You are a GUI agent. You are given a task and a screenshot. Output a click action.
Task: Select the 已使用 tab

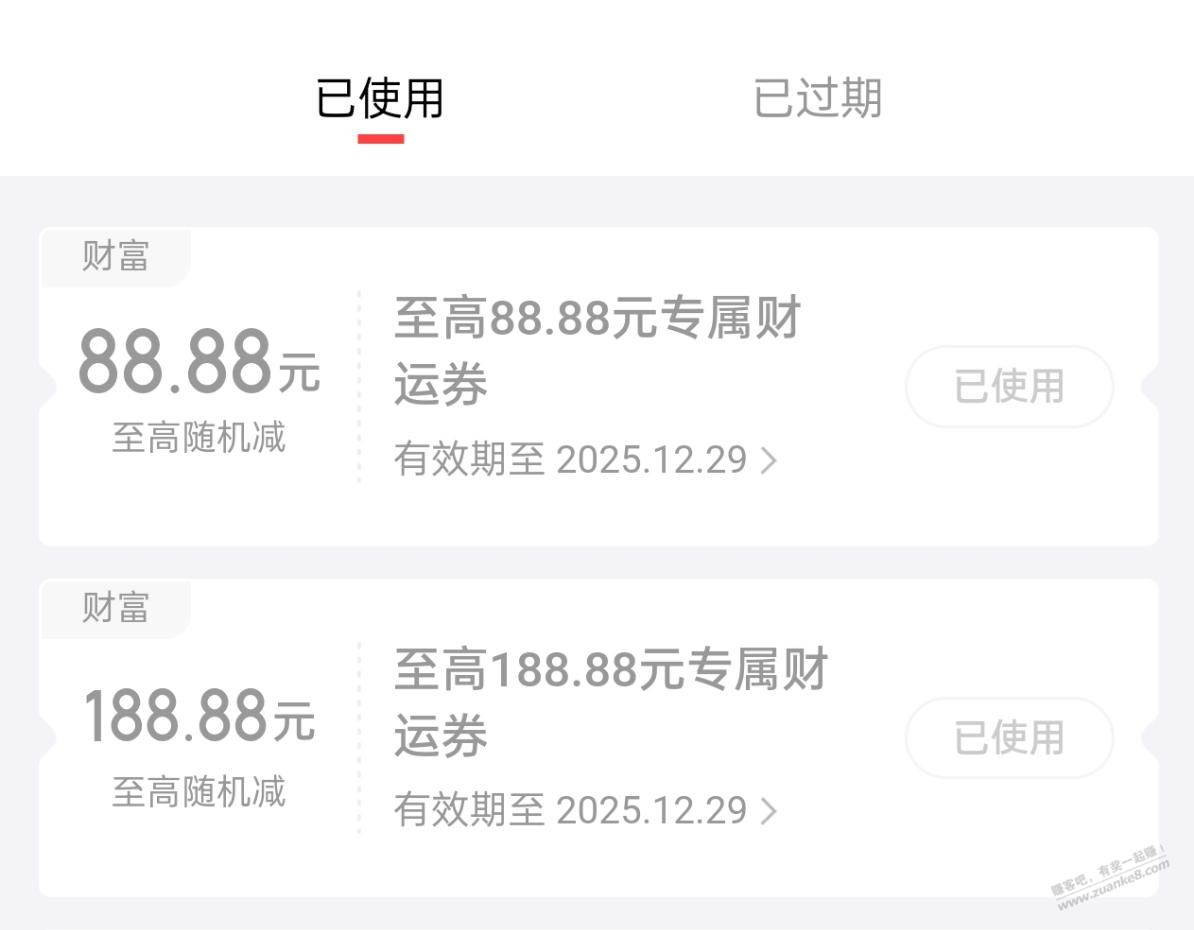[x=380, y=99]
